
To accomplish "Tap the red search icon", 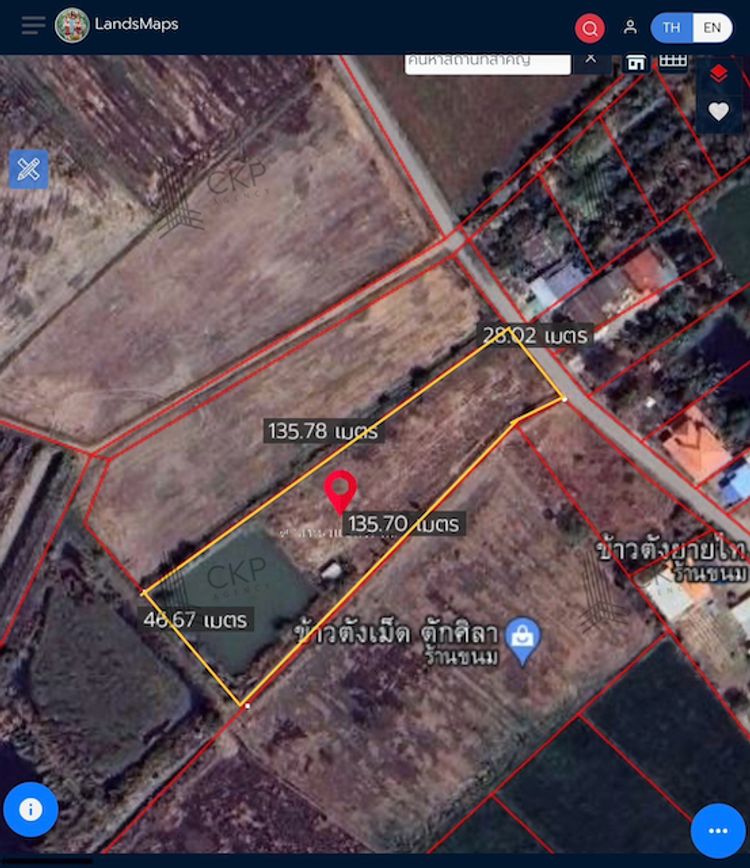I will [x=590, y=28].
